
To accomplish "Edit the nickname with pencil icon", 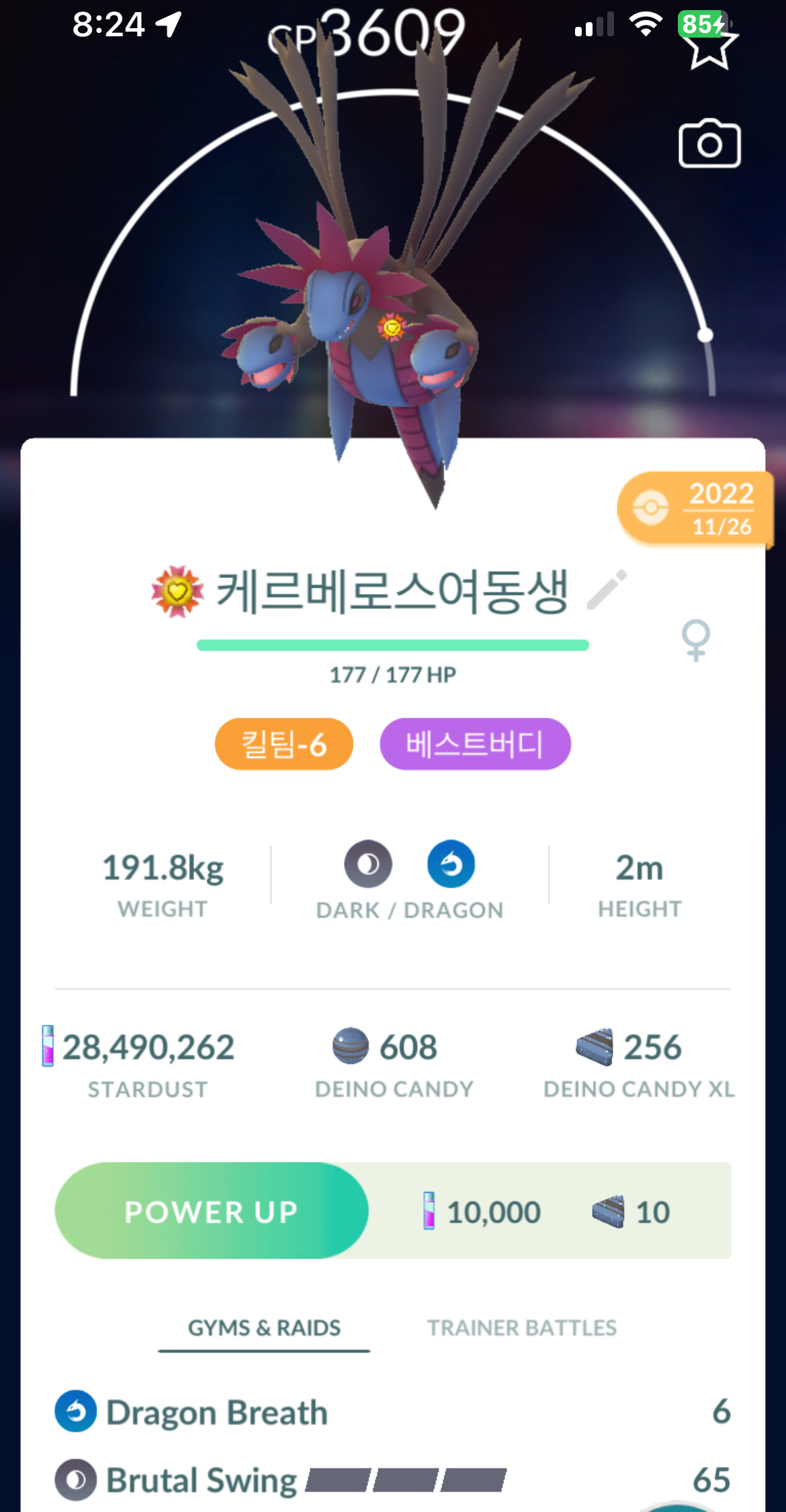I will point(607,589).
